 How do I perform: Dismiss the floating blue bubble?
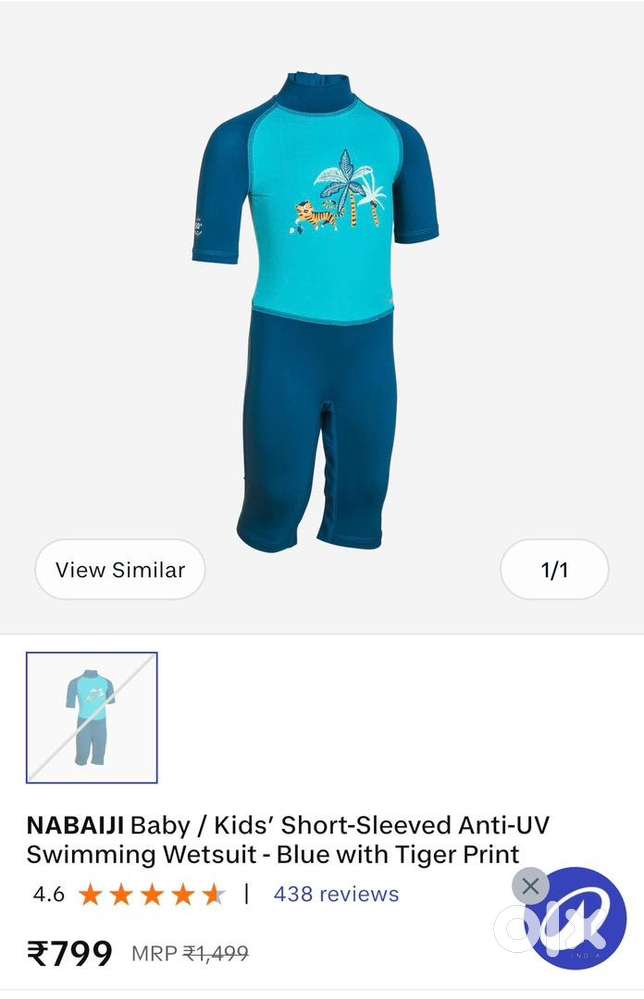tap(530, 886)
